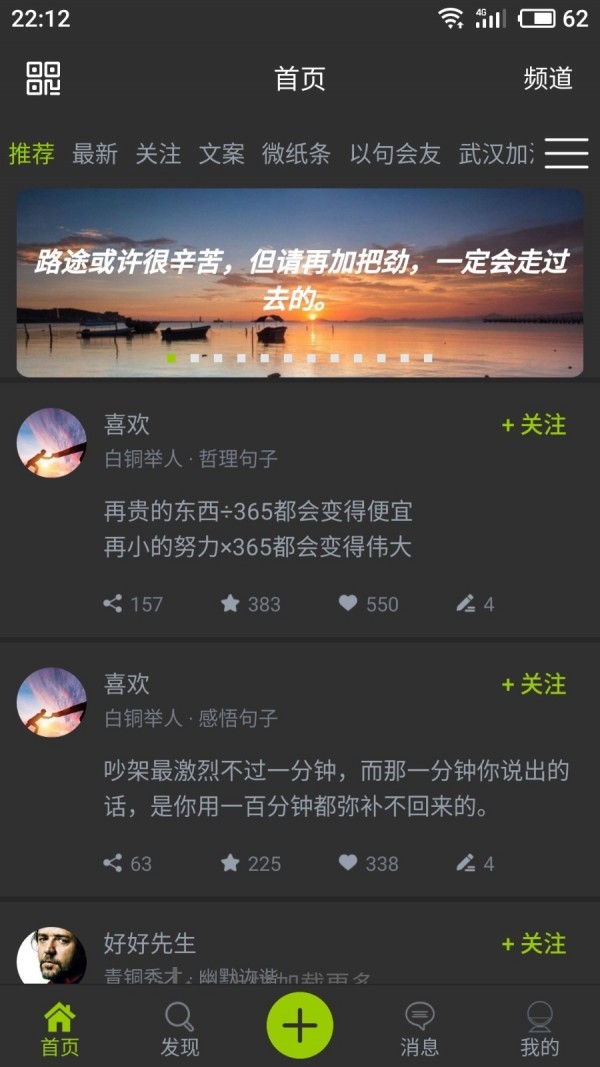This screenshot has width=600, height=1067.
Task: Switch to the 发现 tab
Action: 180,1030
